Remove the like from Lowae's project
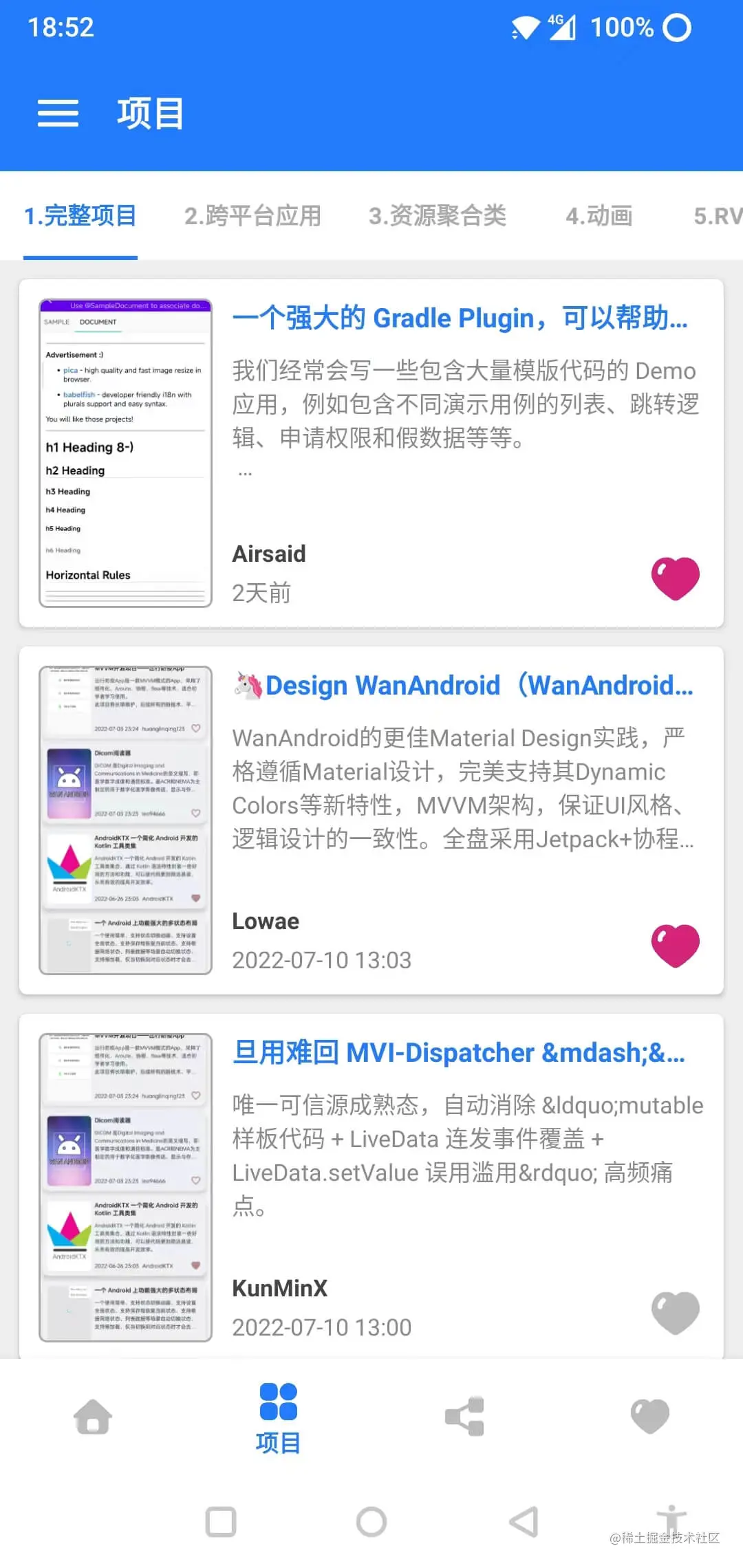This screenshot has height=1568, width=743. [x=675, y=946]
